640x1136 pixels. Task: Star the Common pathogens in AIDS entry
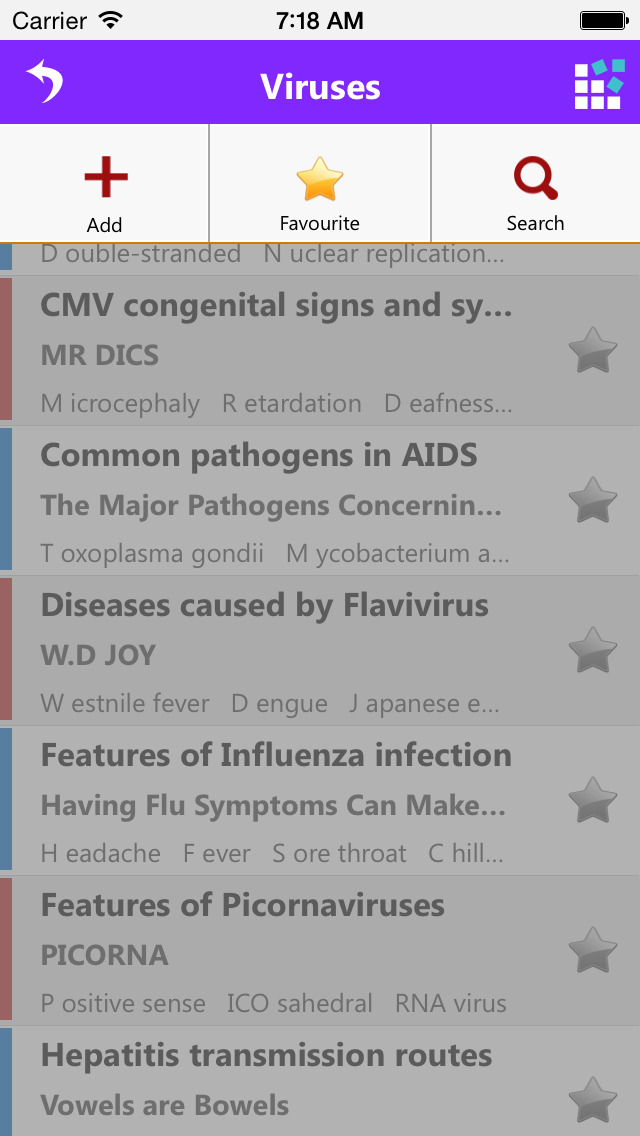[592, 500]
